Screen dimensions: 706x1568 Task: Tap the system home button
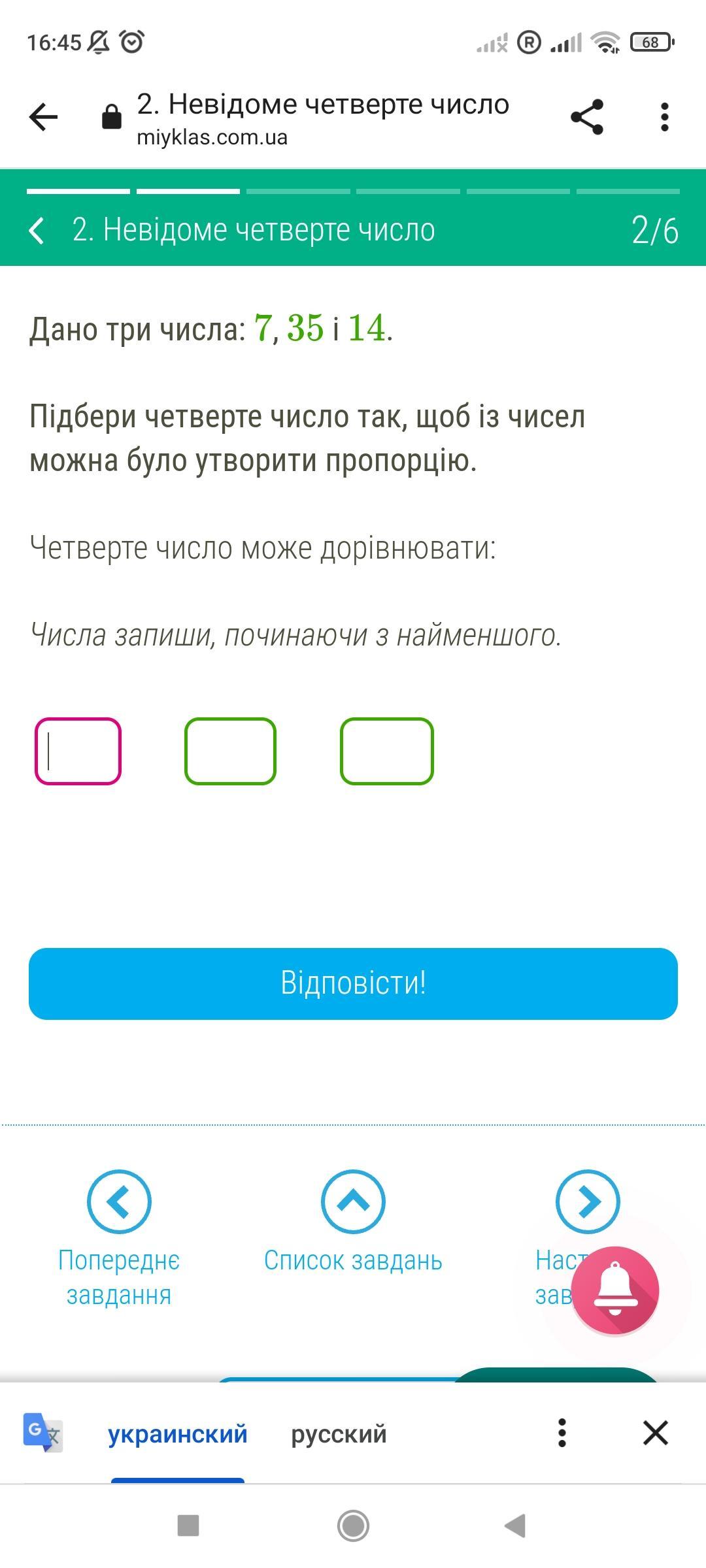(353, 1526)
